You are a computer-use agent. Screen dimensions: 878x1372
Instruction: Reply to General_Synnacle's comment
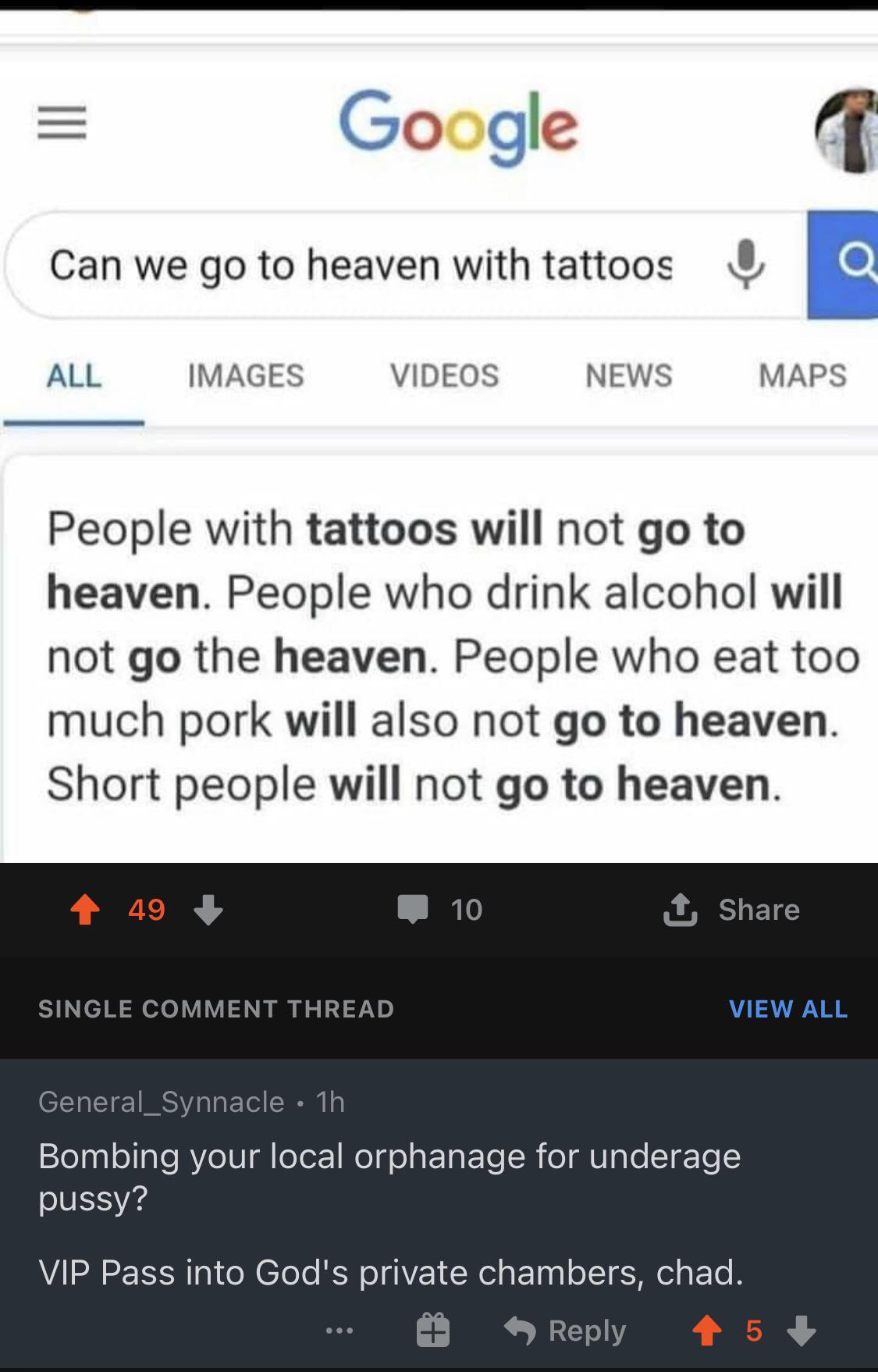(566, 1331)
